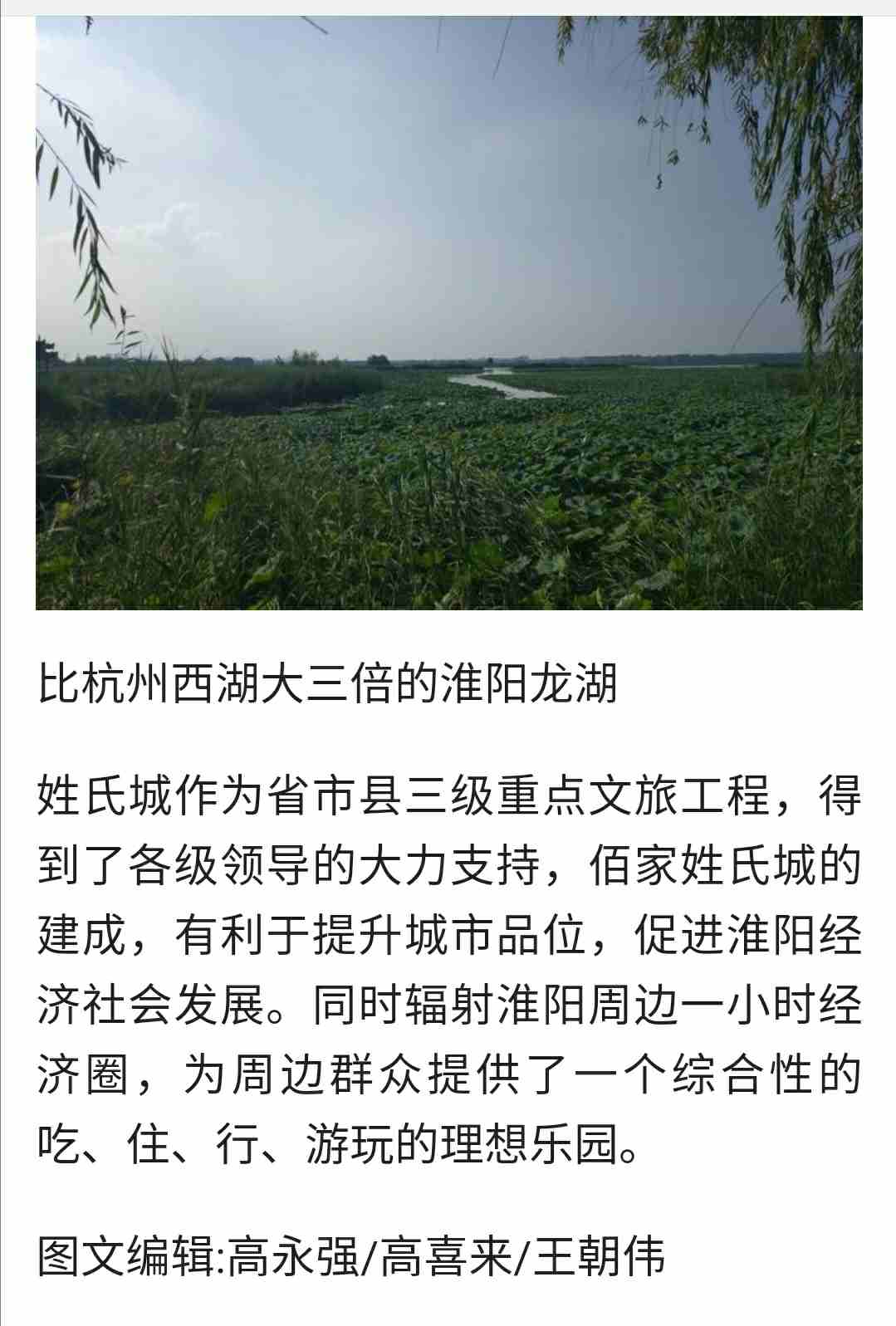Open the Huaiyang Longhu lake photo

pyautogui.click(x=448, y=313)
